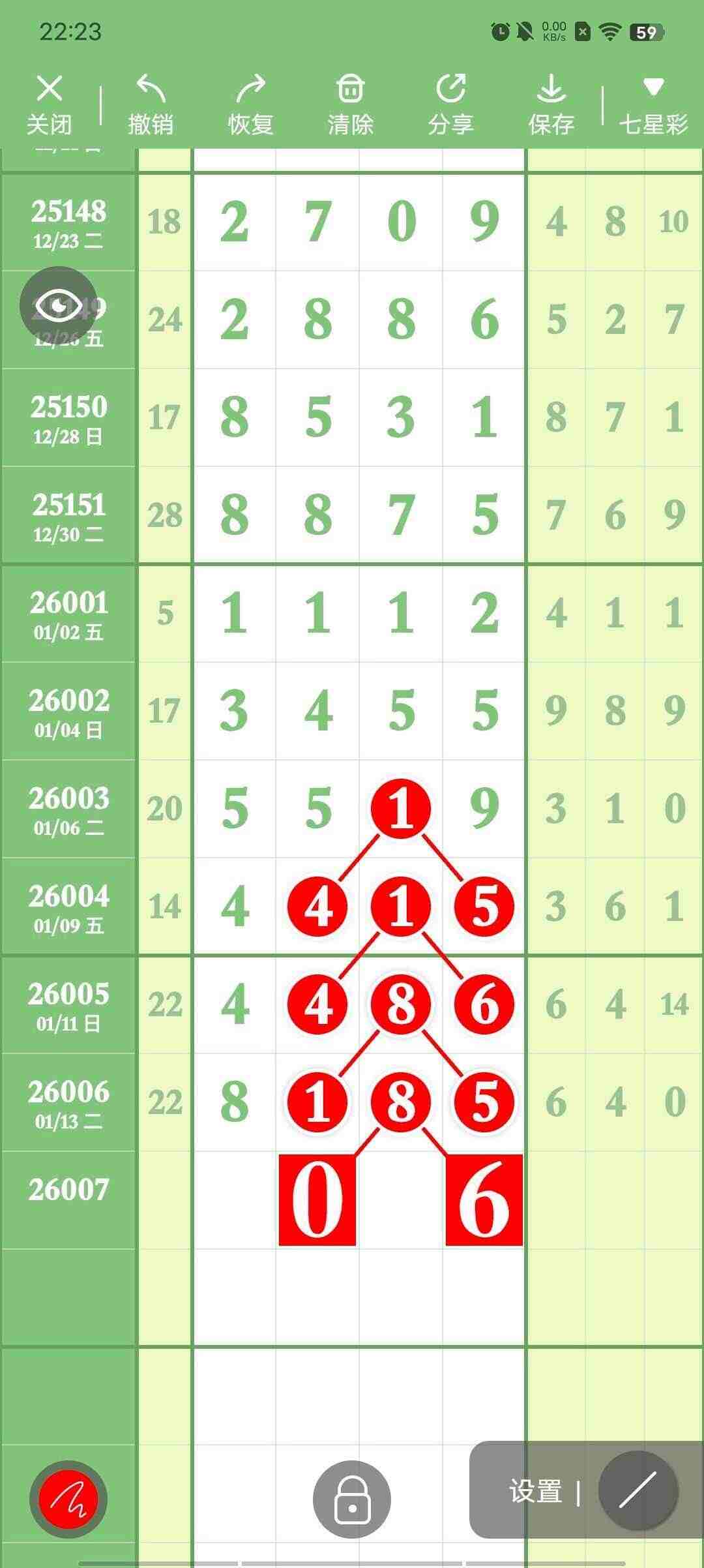Save the chart with 保存

551,104
